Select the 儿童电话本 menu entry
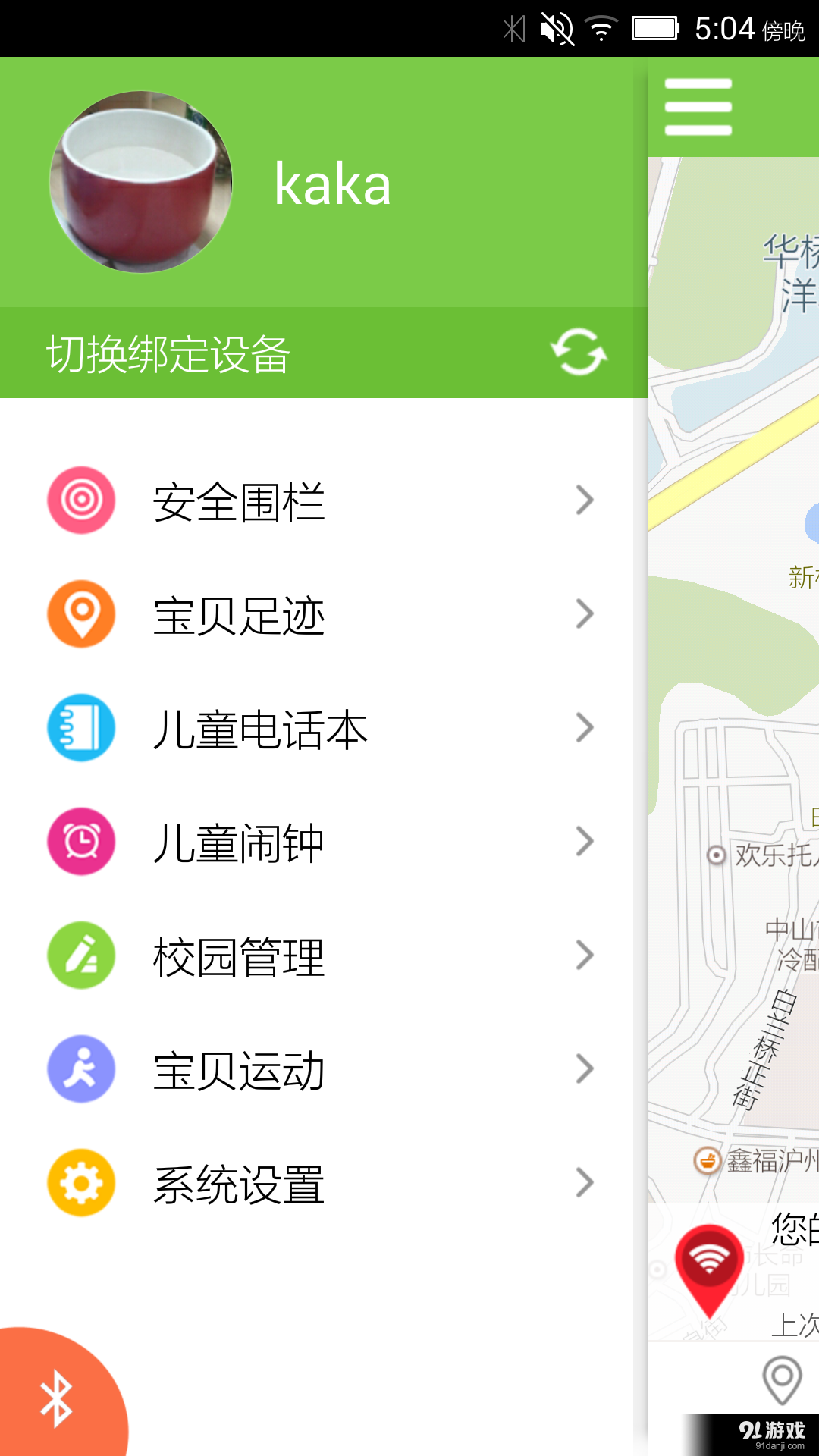 click(260, 728)
